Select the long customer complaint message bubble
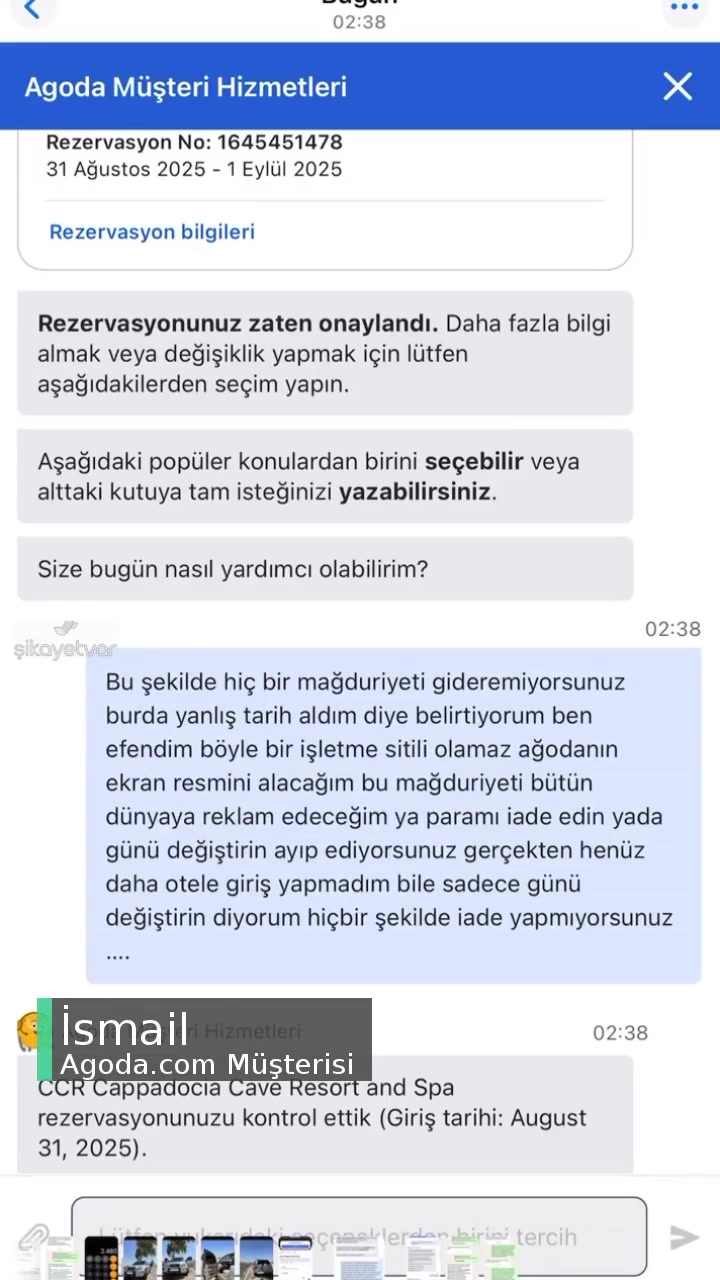 (x=393, y=816)
